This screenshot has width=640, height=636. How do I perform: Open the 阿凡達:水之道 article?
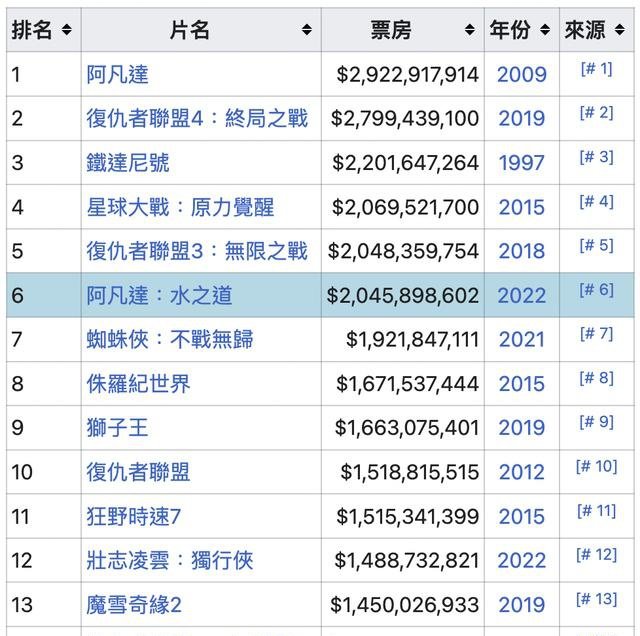pyautogui.click(x=159, y=295)
